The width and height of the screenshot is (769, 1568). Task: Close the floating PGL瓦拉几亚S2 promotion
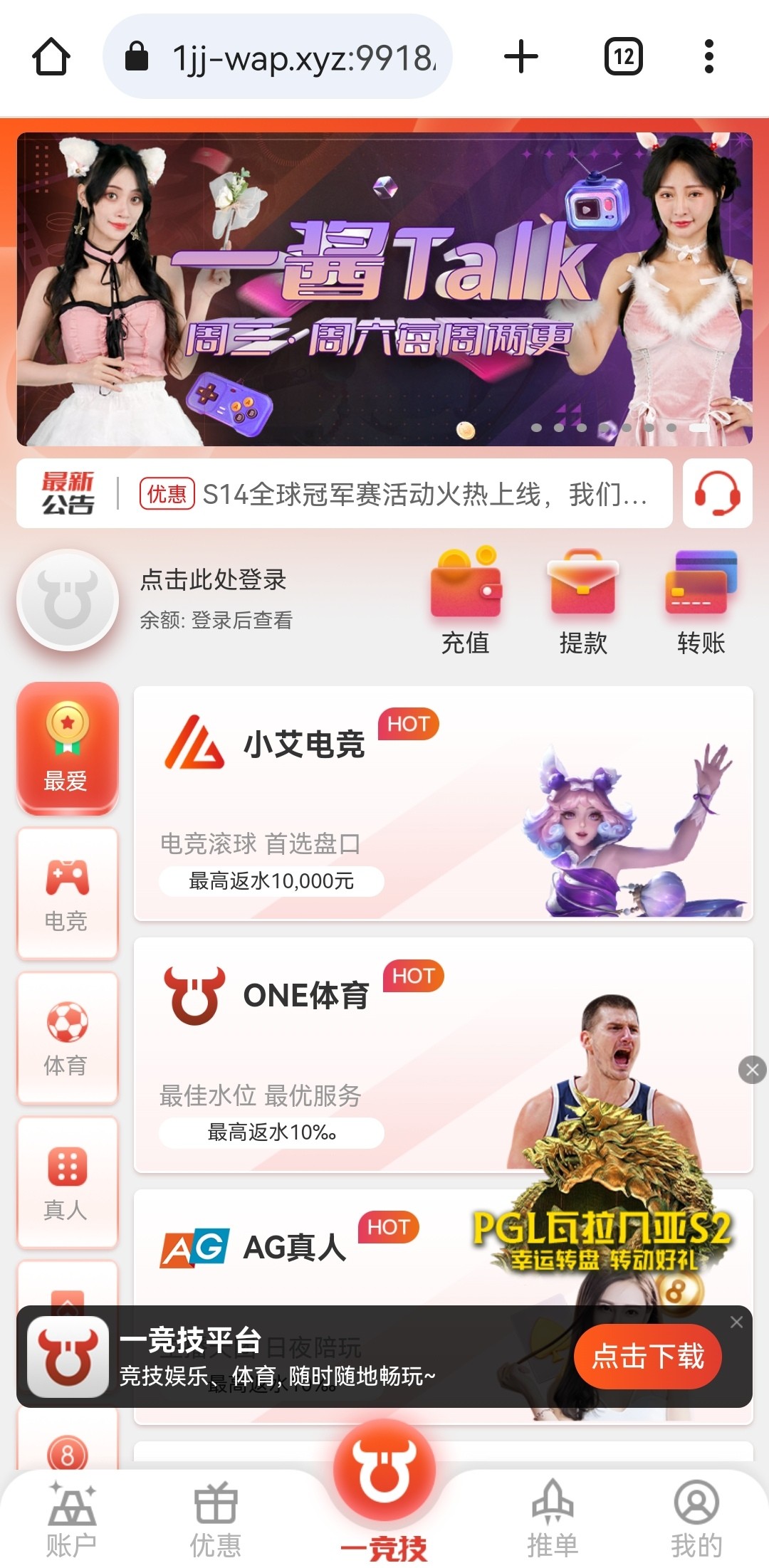pyautogui.click(x=753, y=1070)
